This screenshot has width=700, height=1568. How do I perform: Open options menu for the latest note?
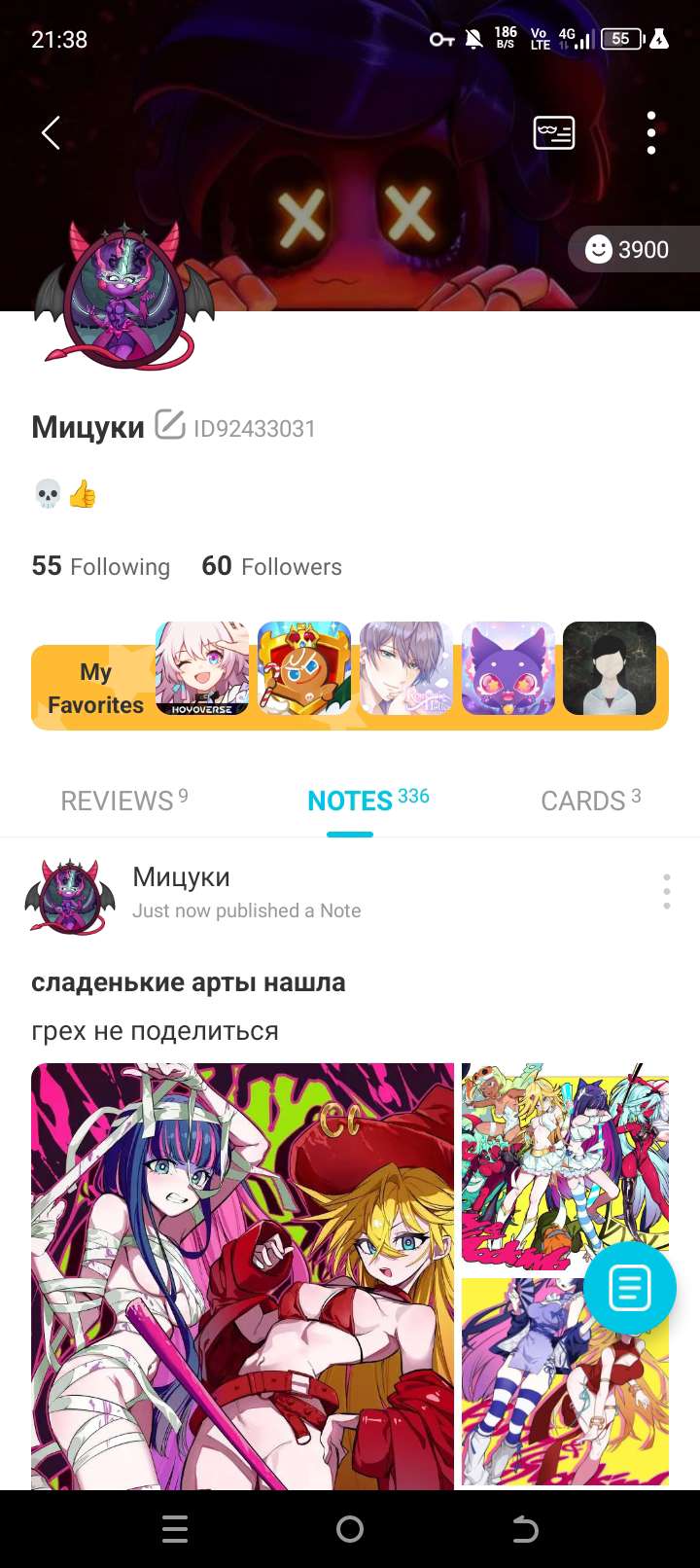[x=666, y=891]
